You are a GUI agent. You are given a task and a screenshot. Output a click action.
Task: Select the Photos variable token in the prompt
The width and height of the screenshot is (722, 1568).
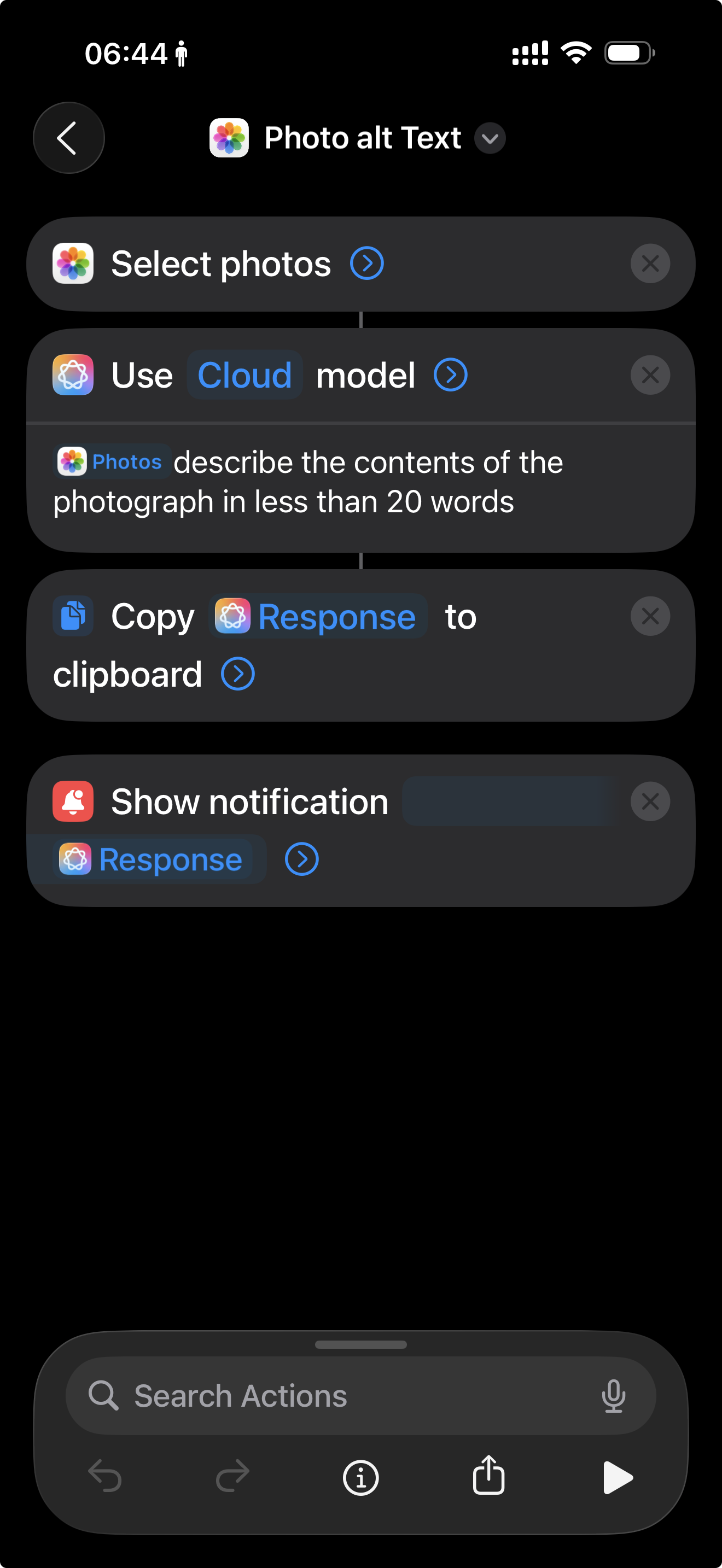111,462
